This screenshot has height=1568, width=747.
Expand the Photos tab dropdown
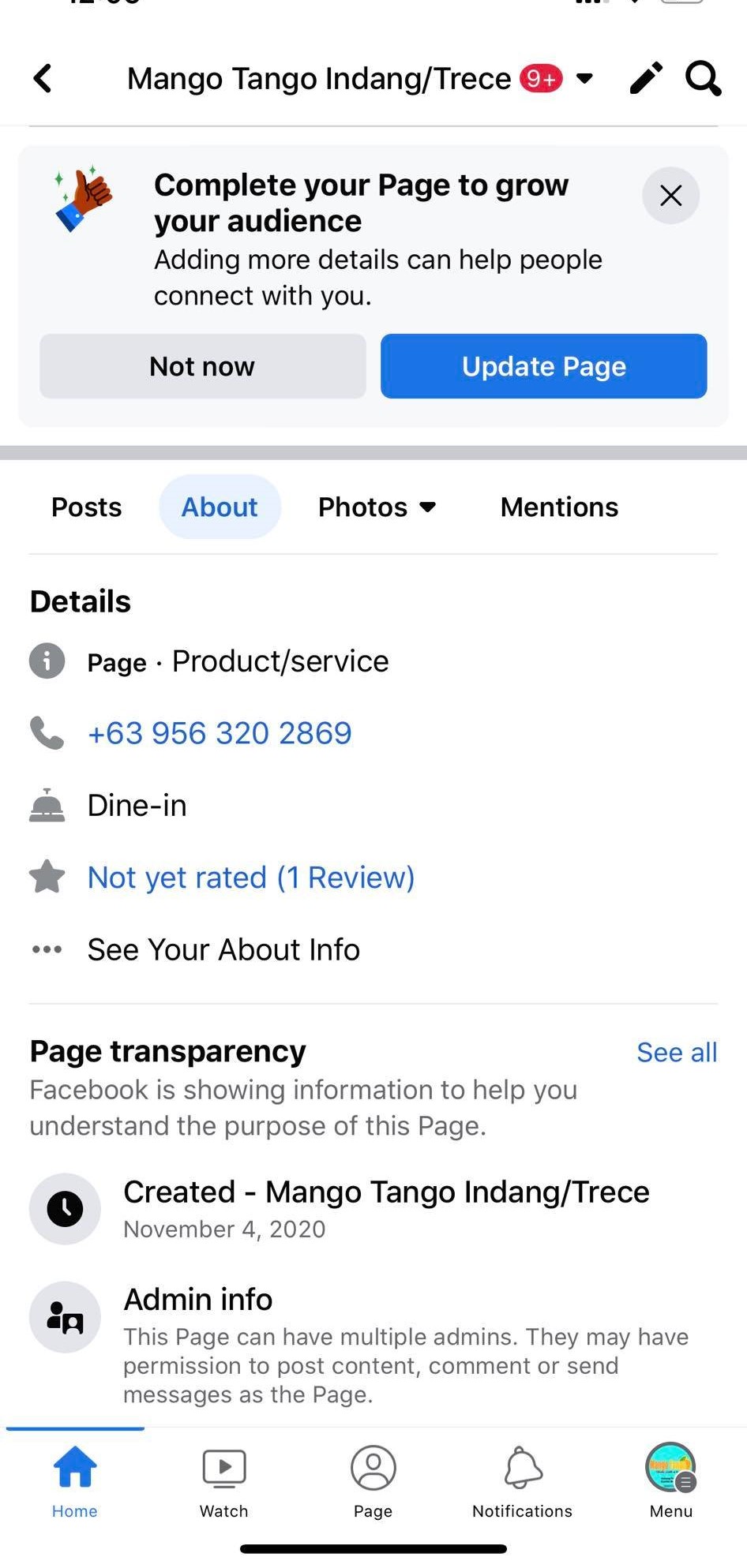(x=377, y=507)
